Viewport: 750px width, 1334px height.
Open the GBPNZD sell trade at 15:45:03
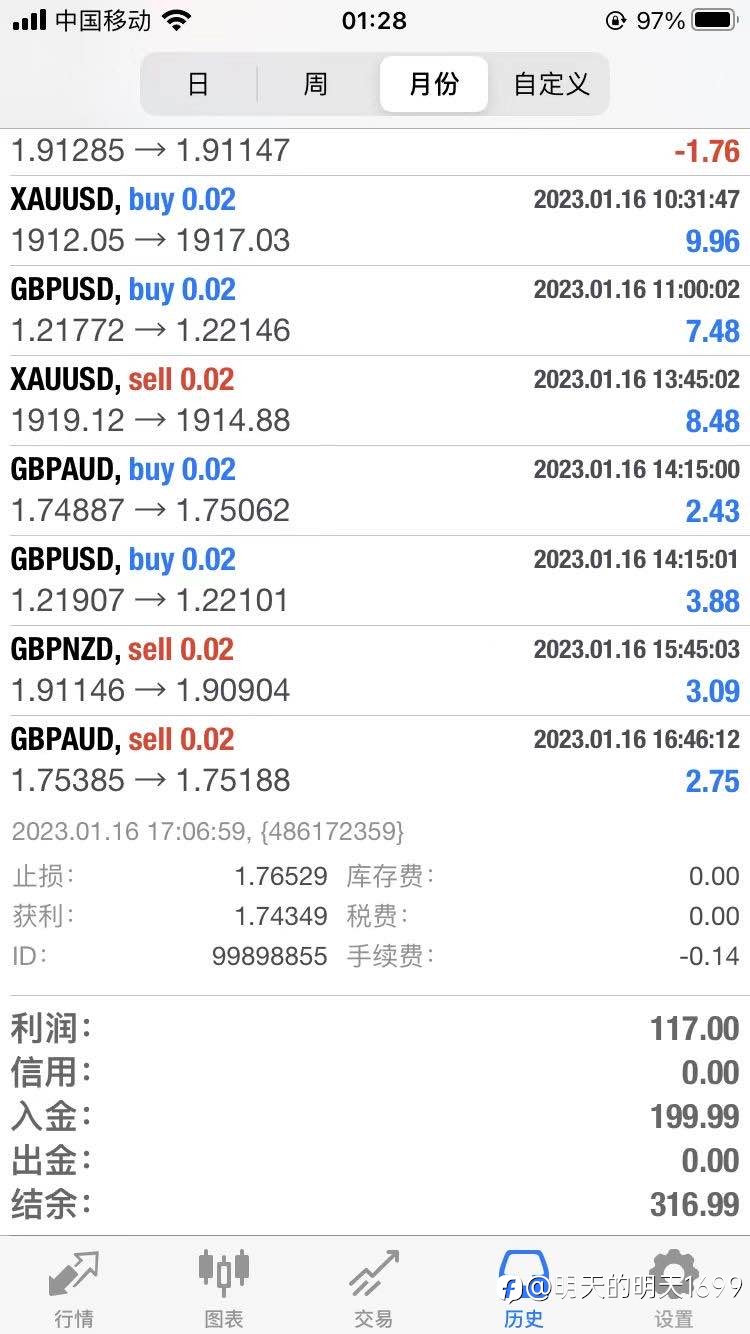(x=375, y=671)
